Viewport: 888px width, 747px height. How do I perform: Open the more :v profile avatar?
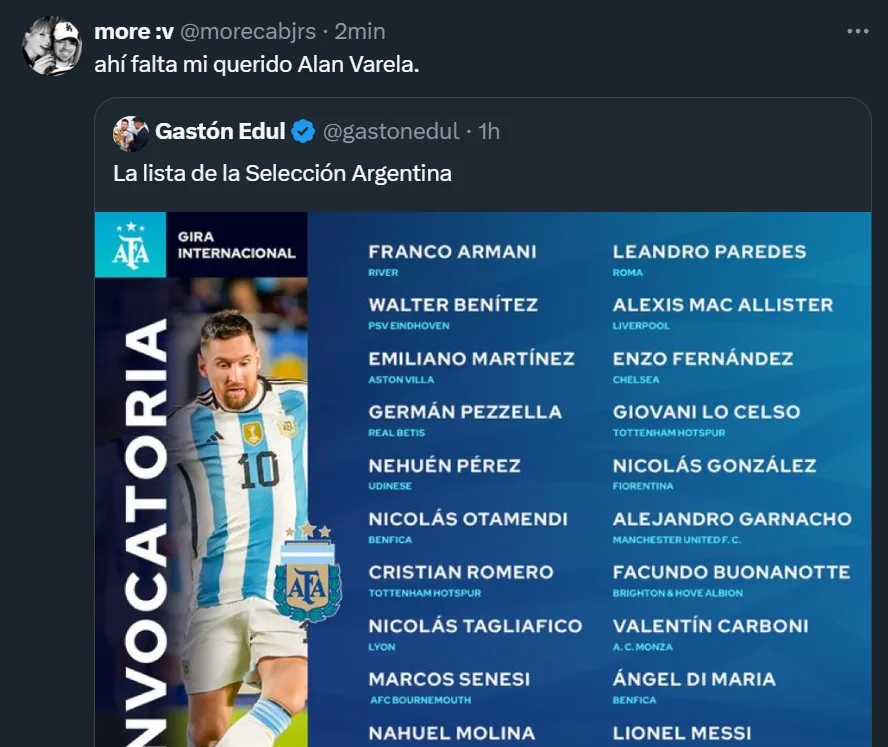[52, 45]
